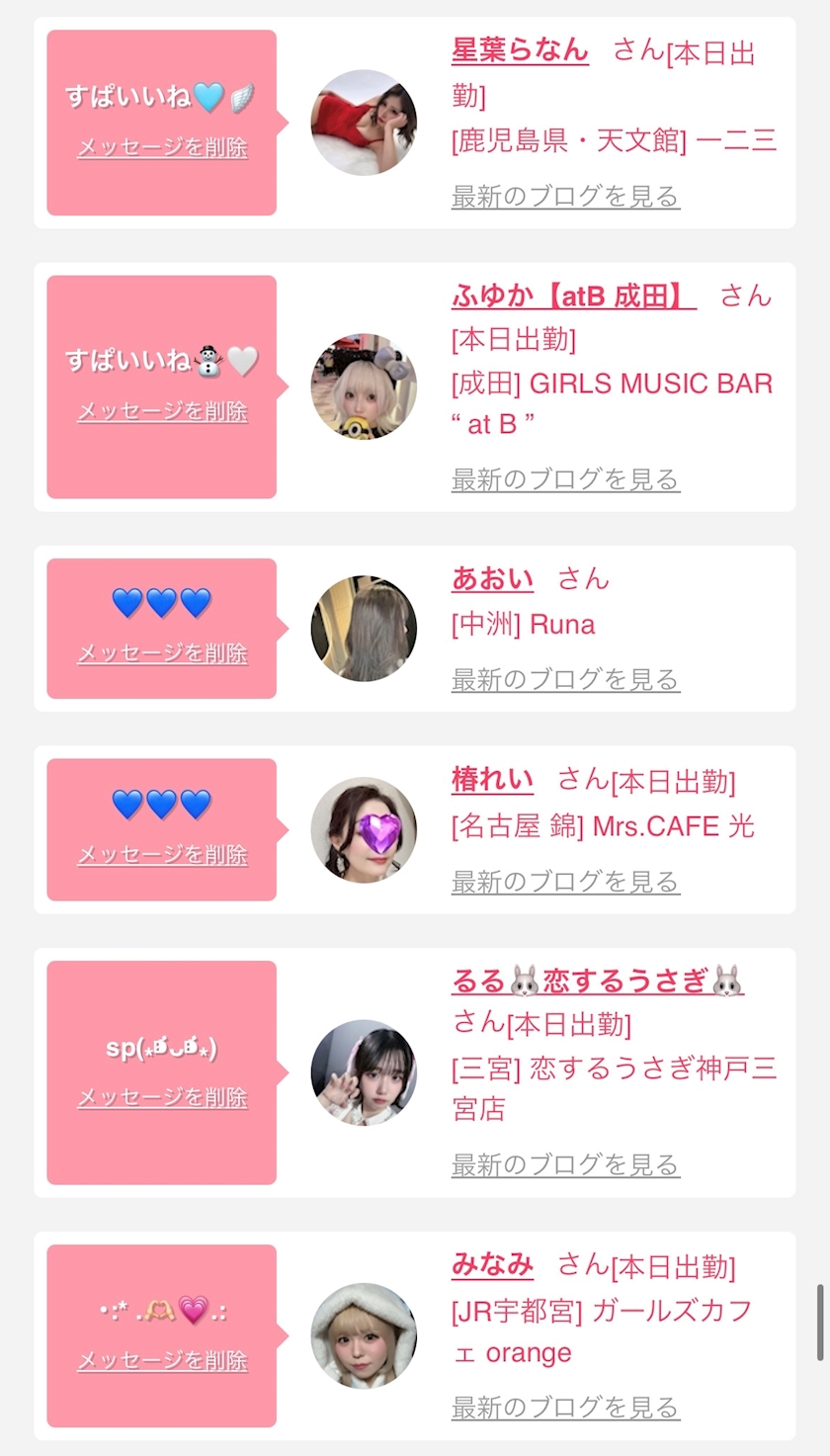View ふゆか's latest blog
The image size is (830, 1456).
coord(565,479)
